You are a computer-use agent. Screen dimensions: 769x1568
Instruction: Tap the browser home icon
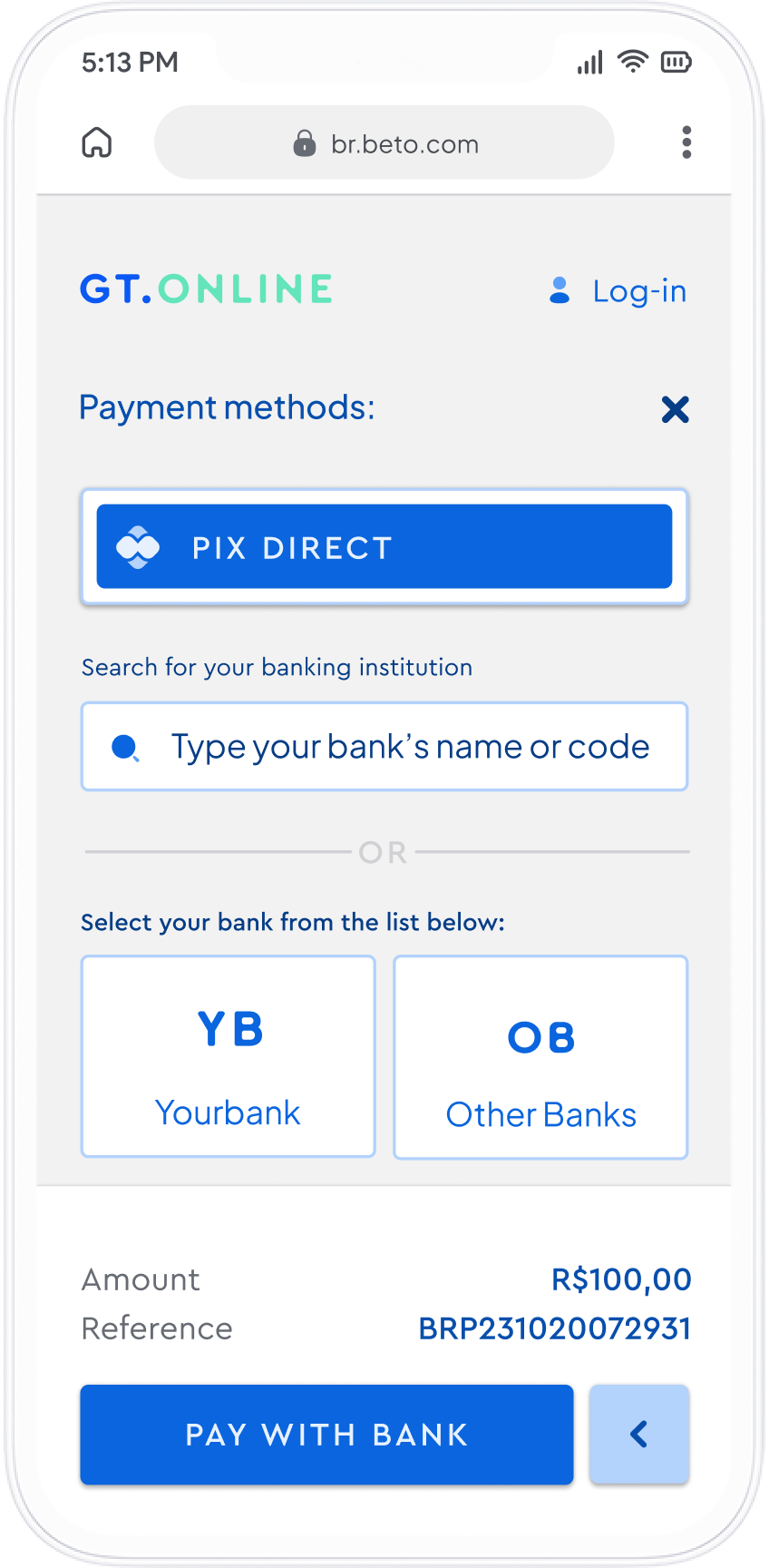pos(97,142)
